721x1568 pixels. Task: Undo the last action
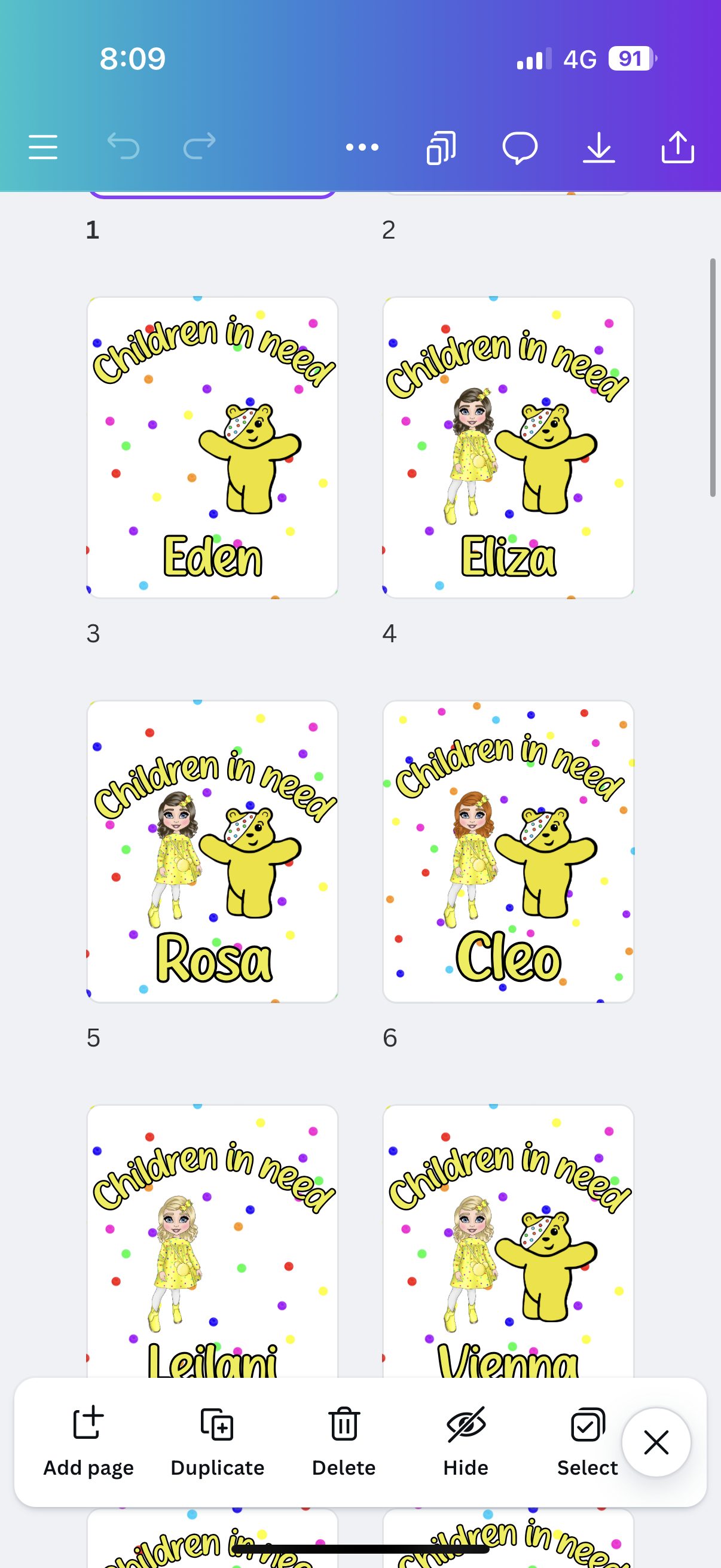(x=123, y=147)
